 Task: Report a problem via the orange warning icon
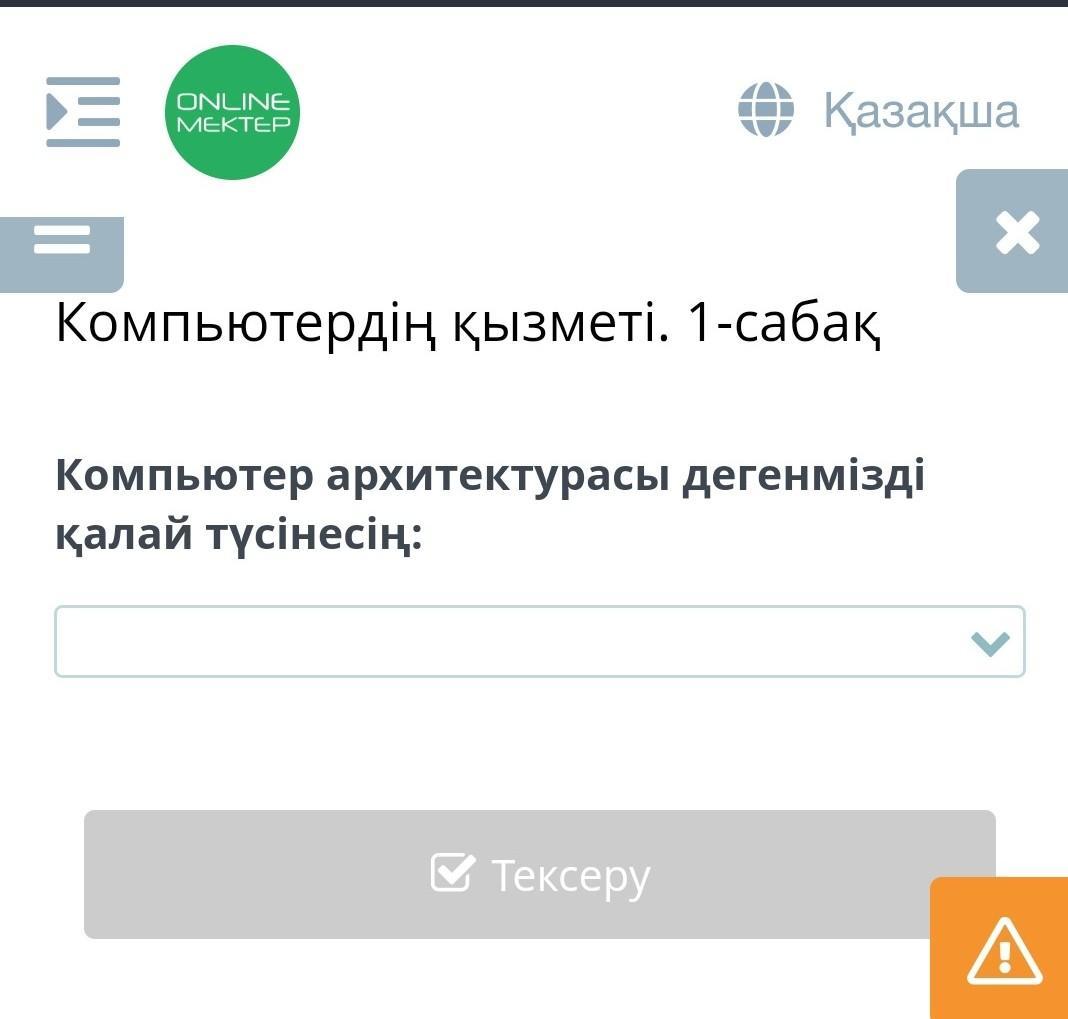click(1003, 949)
